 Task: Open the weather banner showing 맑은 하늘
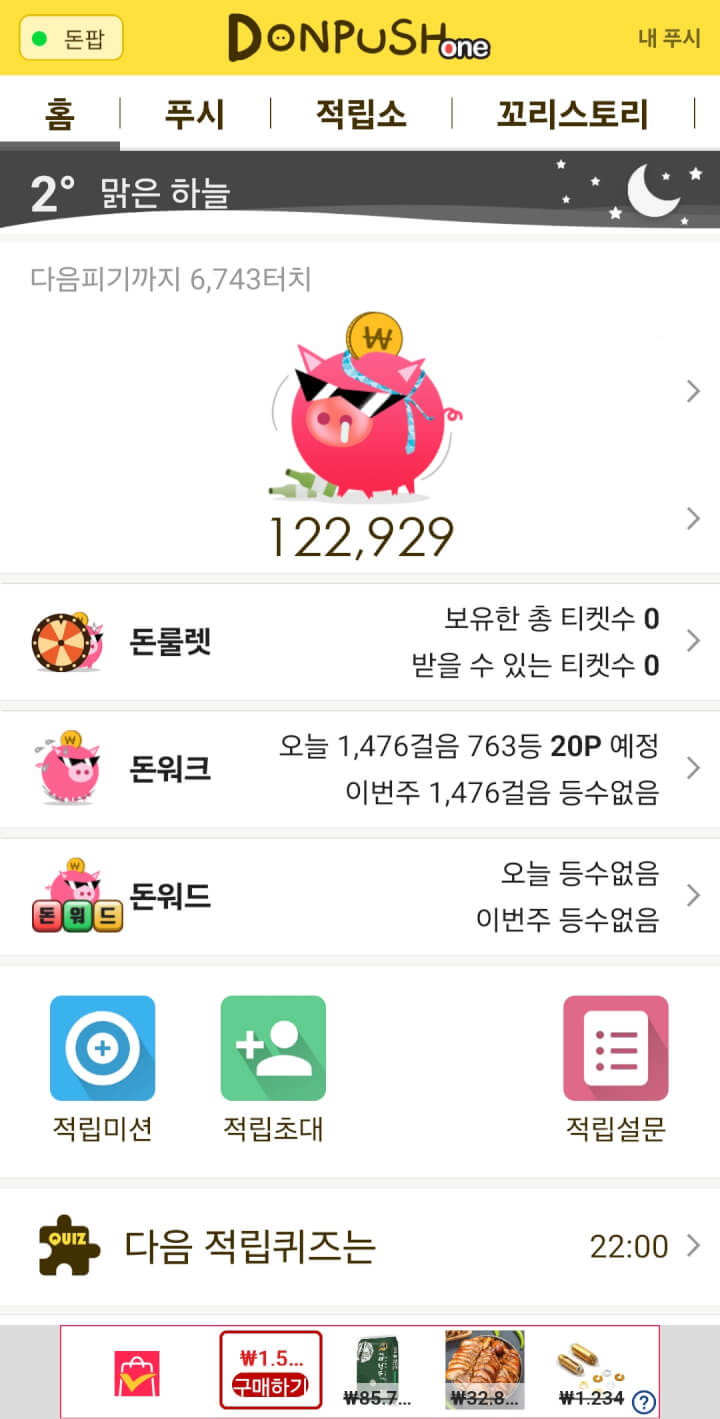point(360,192)
